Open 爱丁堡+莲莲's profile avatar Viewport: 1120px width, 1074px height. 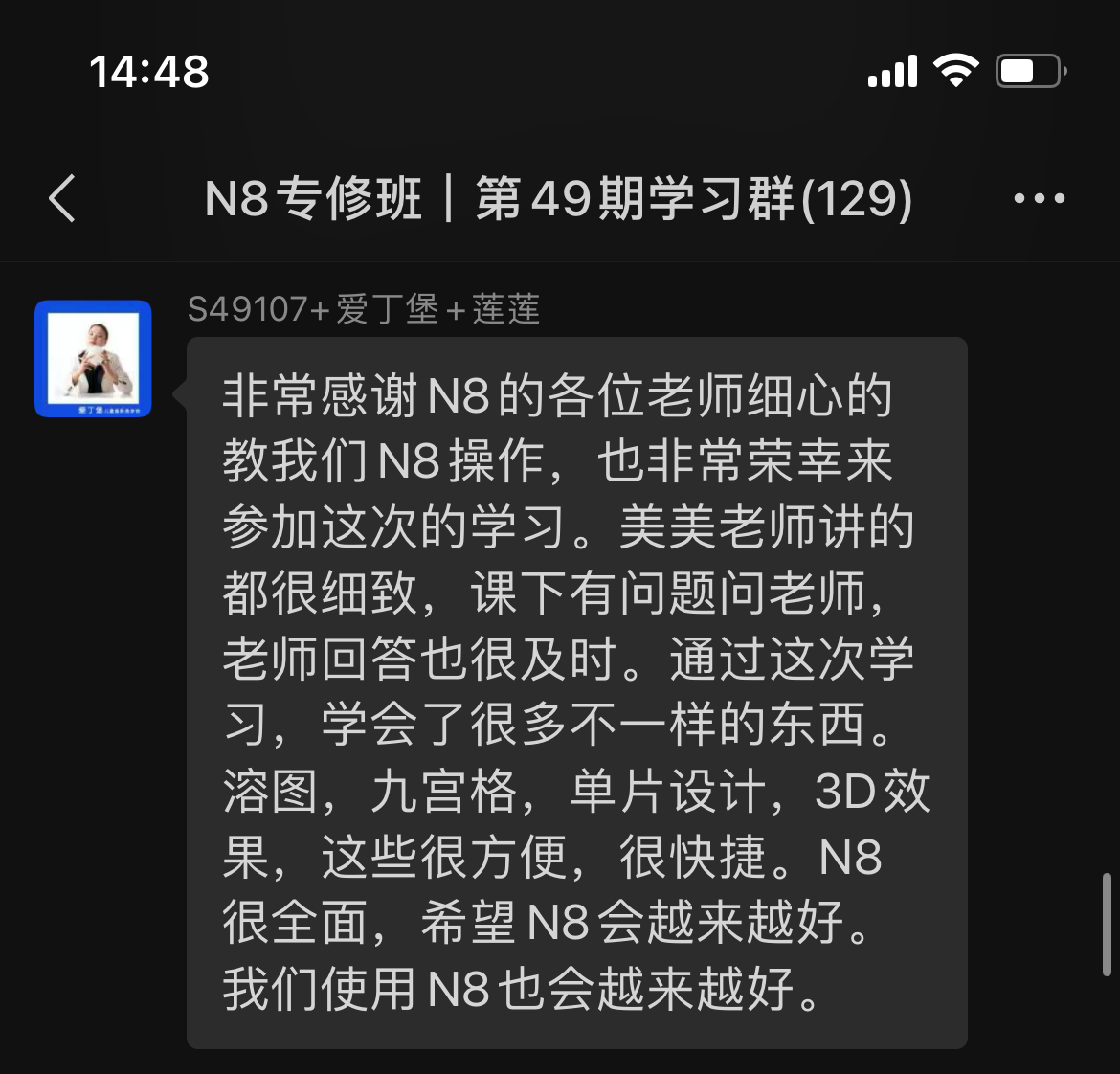coord(93,359)
